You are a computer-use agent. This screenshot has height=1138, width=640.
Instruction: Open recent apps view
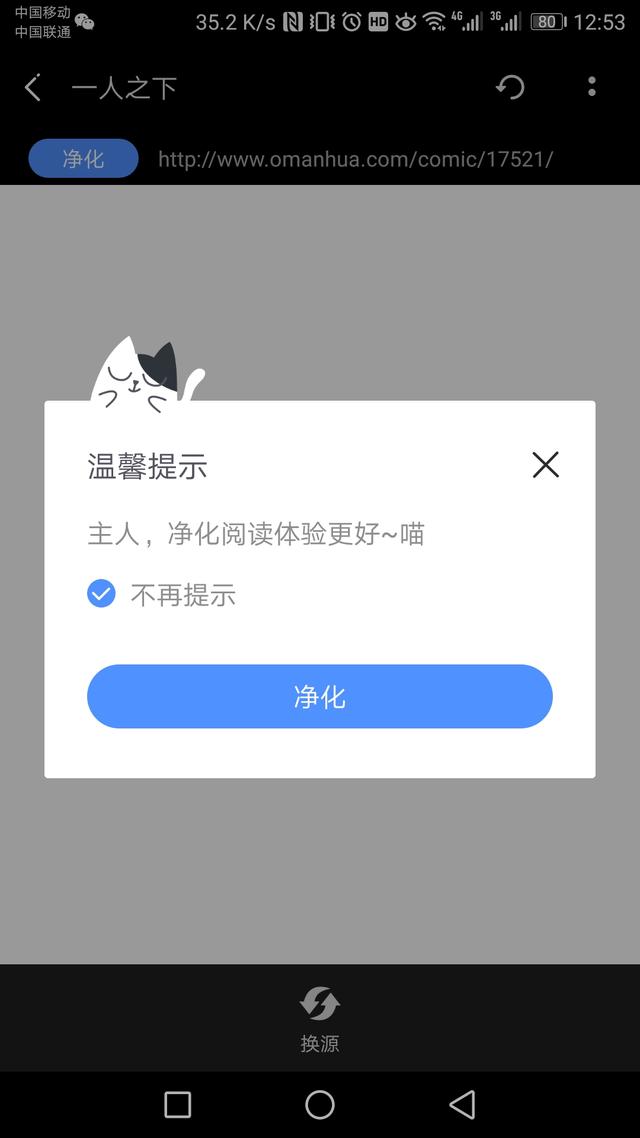click(177, 1104)
